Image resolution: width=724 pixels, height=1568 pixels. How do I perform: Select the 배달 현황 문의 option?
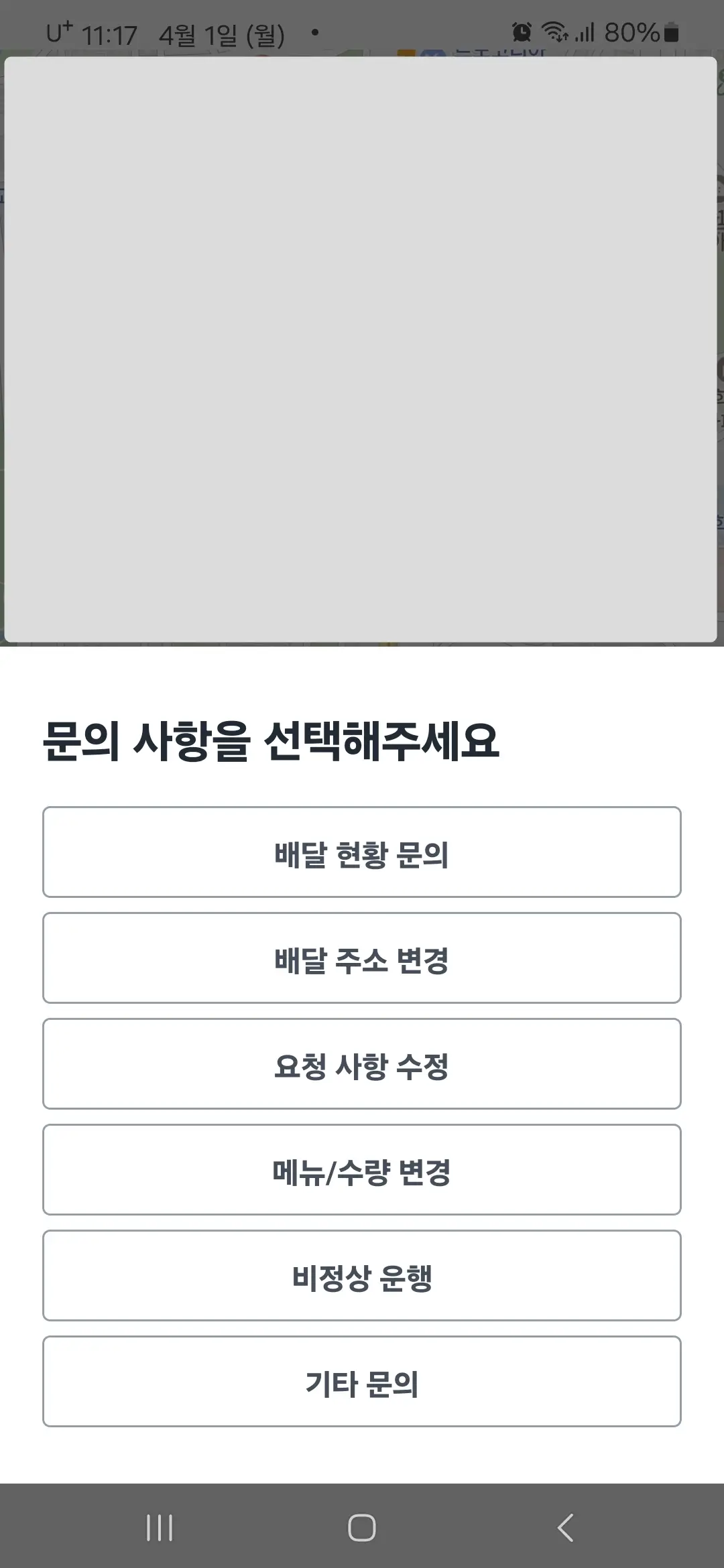(x=362, y=852)
